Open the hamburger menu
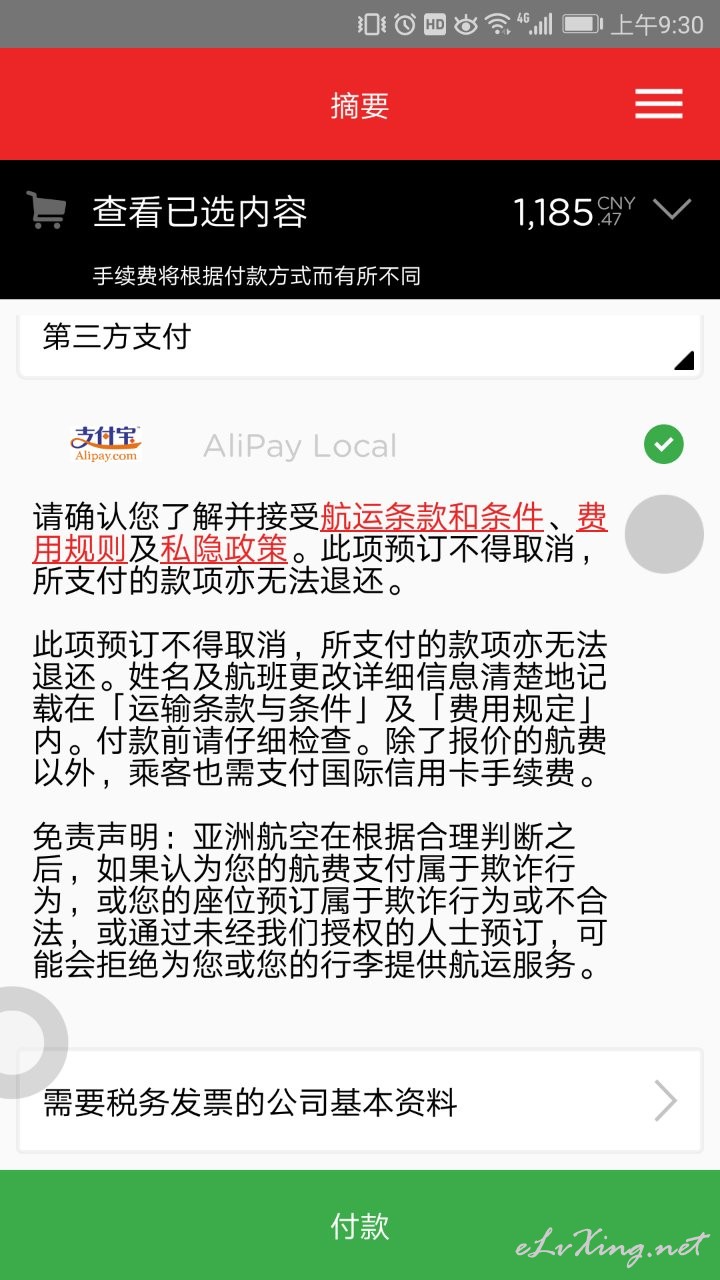This screenshot has height=1280, width=720. [x=658, y=104]
